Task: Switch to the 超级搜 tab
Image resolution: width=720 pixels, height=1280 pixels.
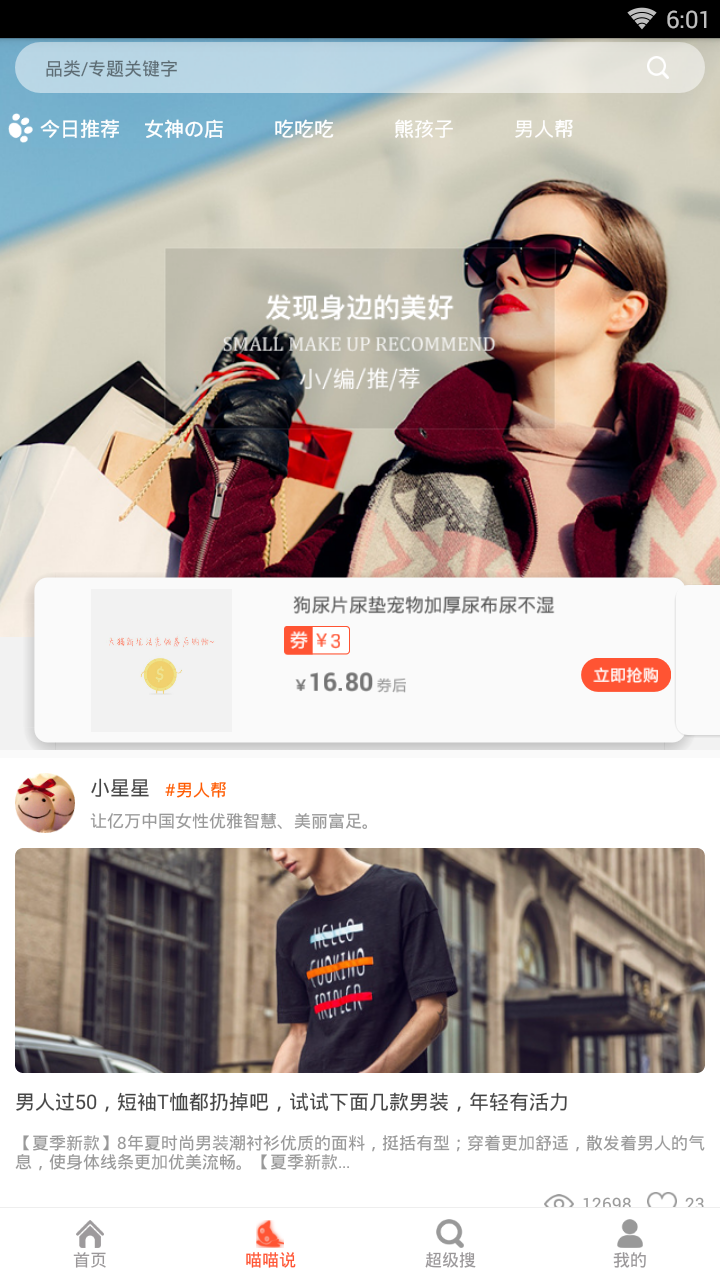Action: pos(450,1244)
